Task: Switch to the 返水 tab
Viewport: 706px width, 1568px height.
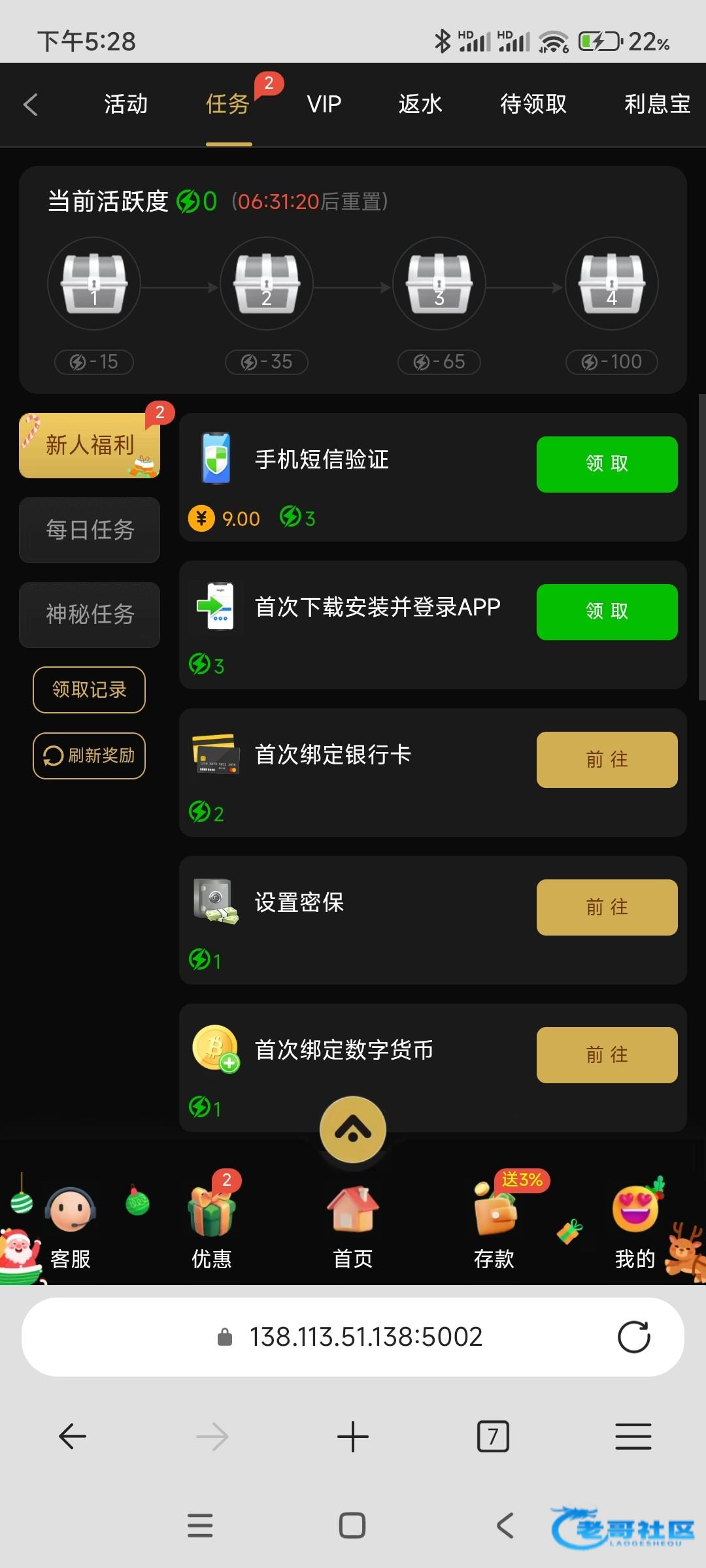Action: tap(420, 105)
